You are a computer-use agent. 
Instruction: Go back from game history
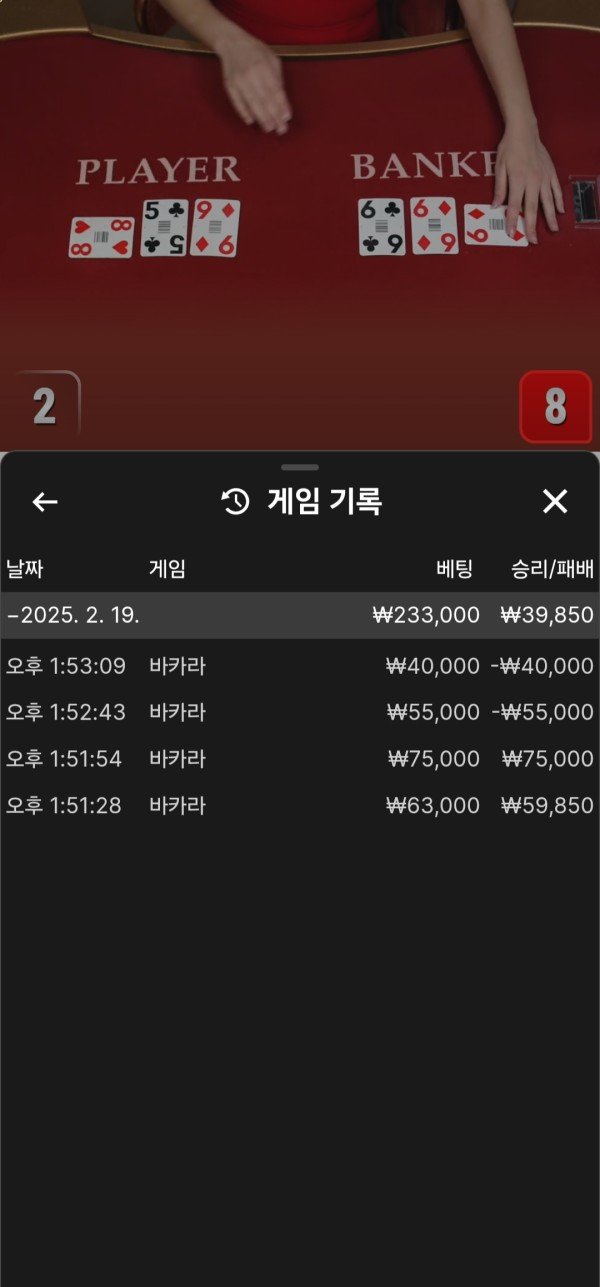pos(45,502)
